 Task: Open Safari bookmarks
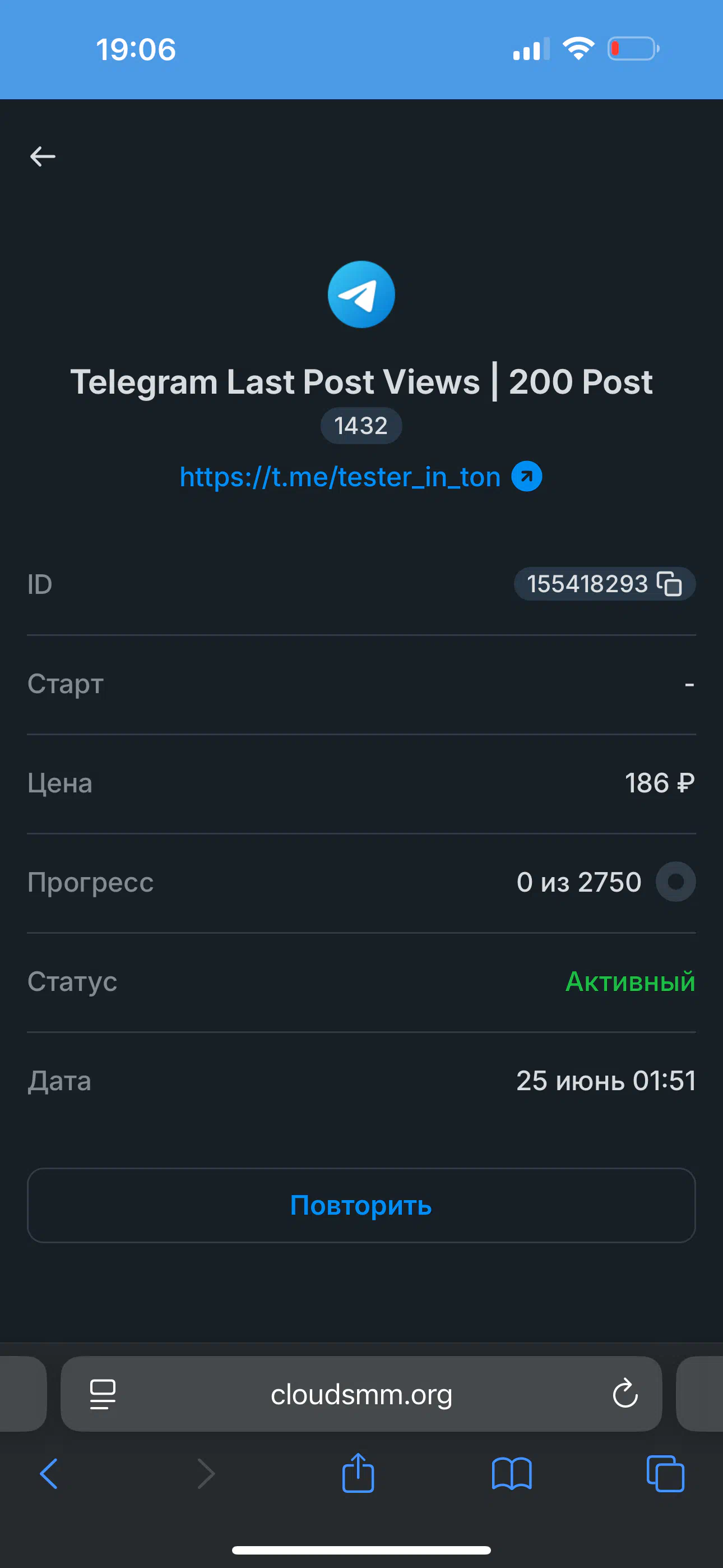(512, 1474)
